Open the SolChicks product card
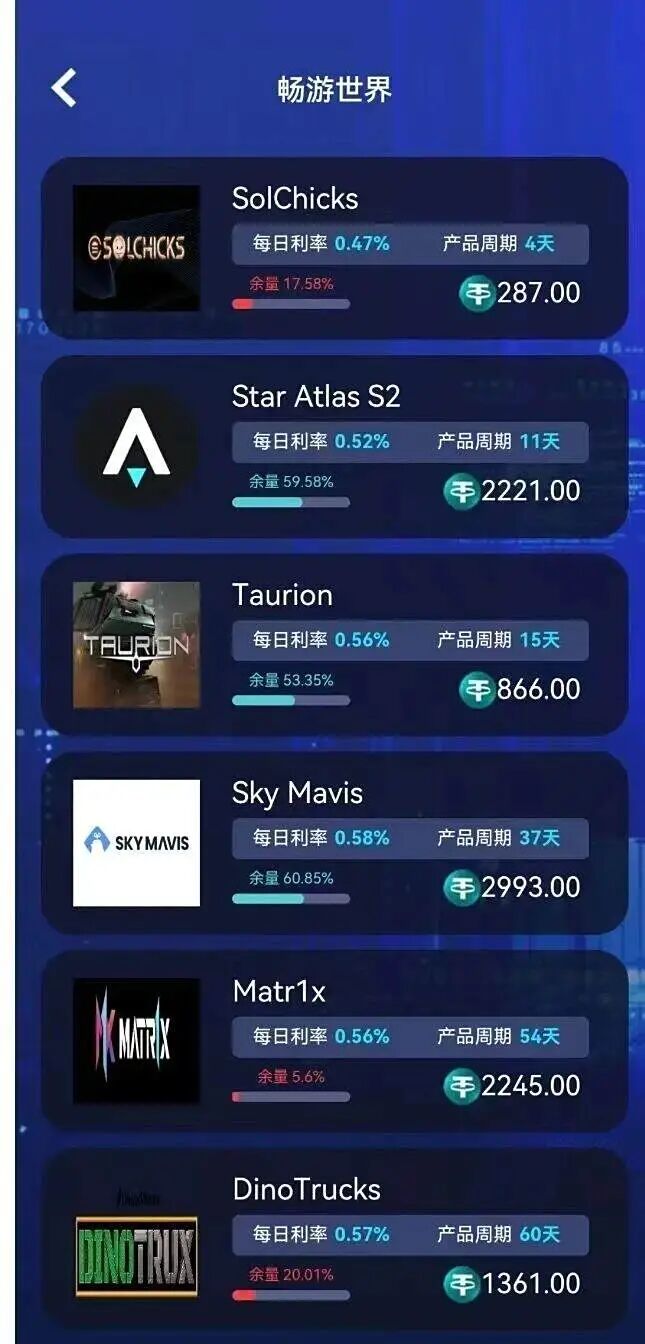 pyautogui.click(x=334, y=248)
